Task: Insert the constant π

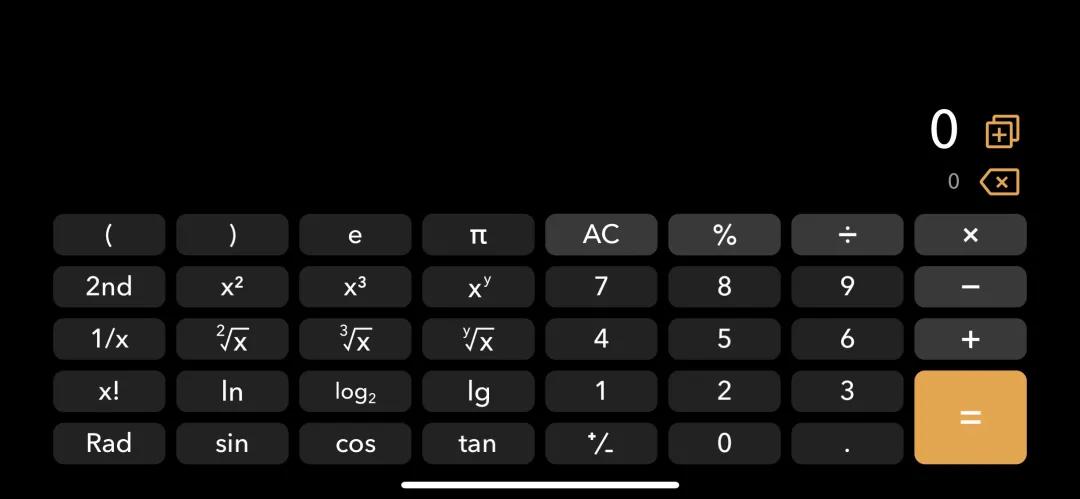Action: [478, 235]
